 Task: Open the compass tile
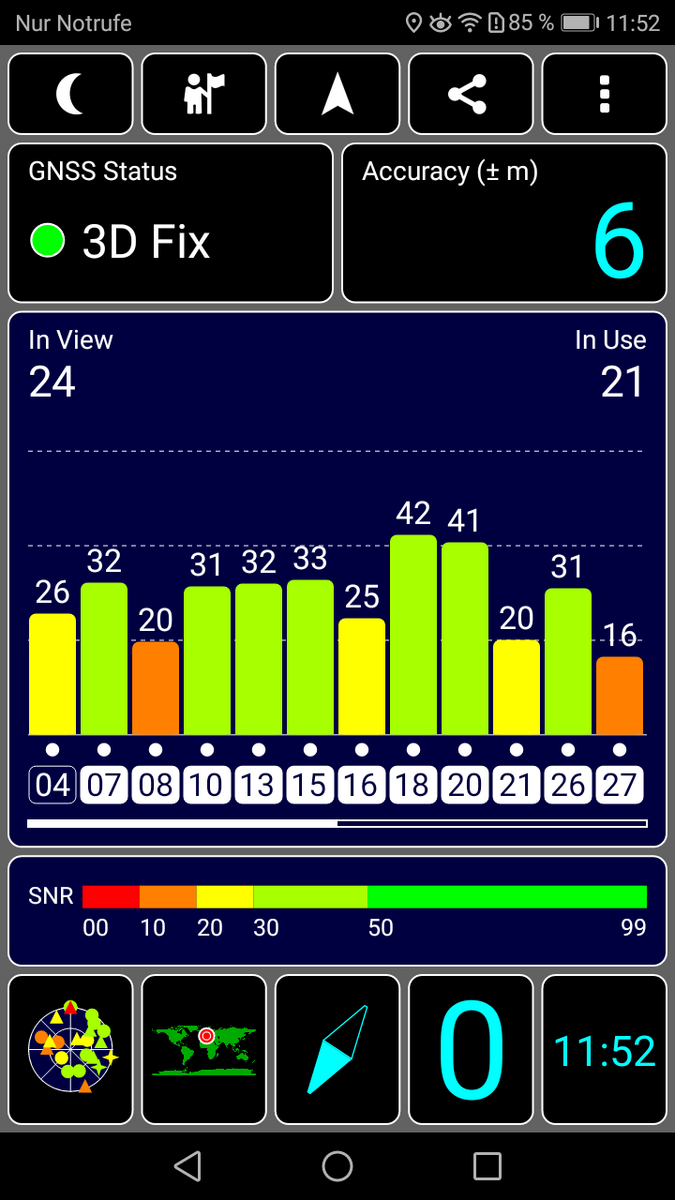click(x=338, y=1049)
